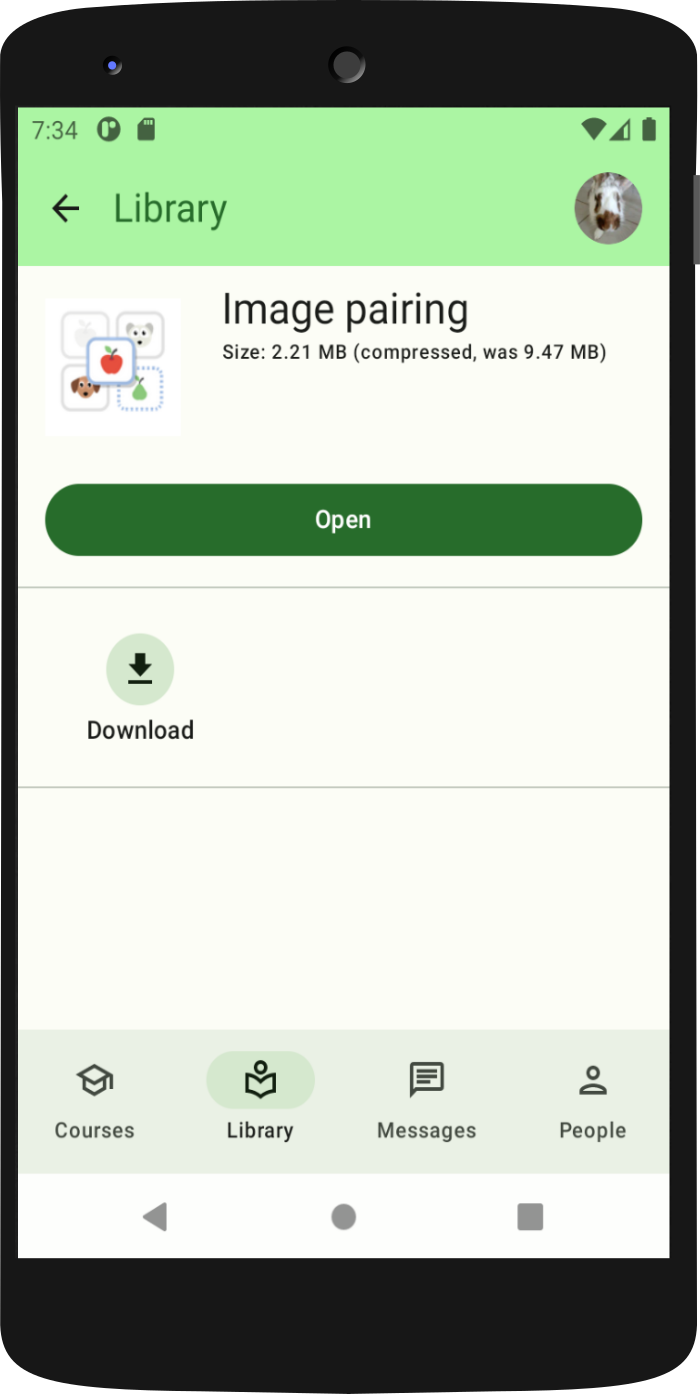Viewport: 700px width, 1394px height.
Task: Tap the system home button
Action: point(343,1216)
